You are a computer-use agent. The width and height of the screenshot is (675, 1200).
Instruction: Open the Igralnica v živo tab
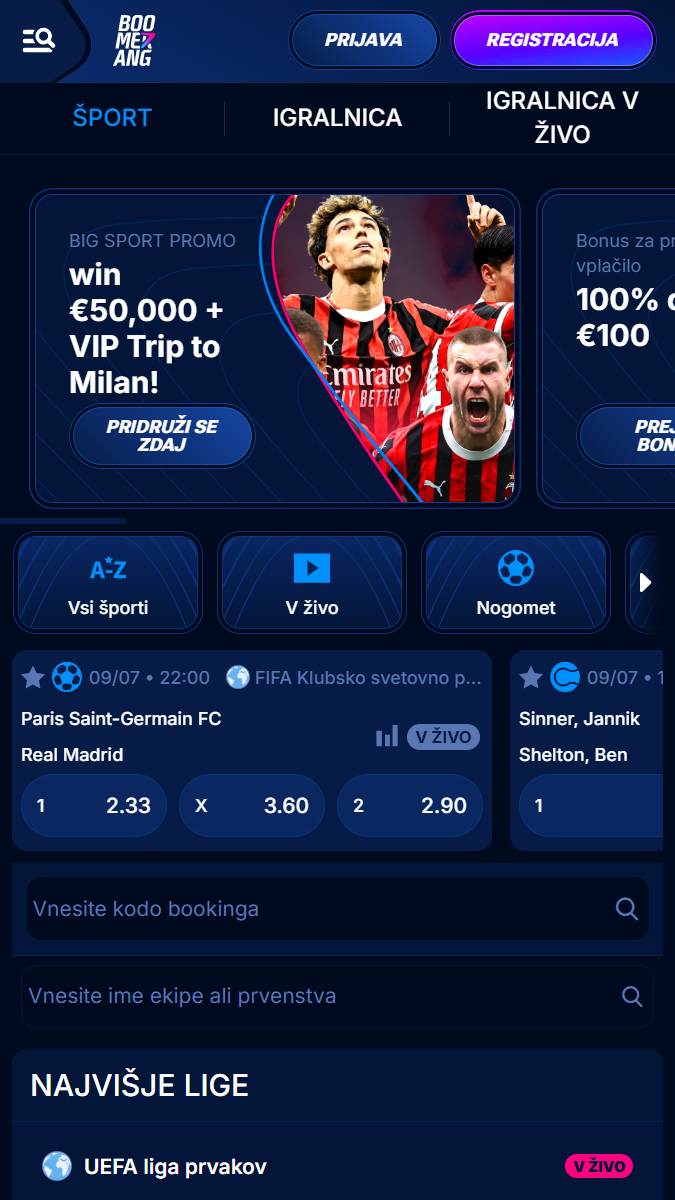562,117
